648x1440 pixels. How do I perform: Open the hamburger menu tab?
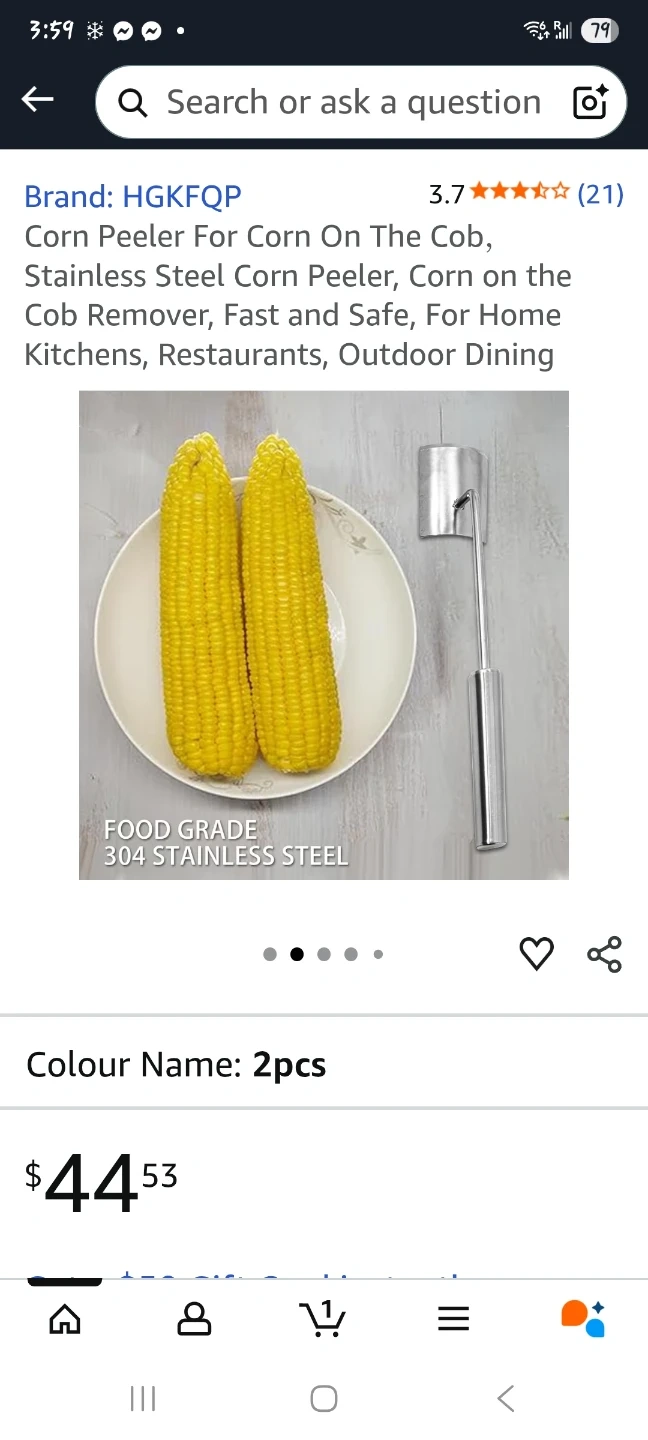click(x=453, y=1319)
